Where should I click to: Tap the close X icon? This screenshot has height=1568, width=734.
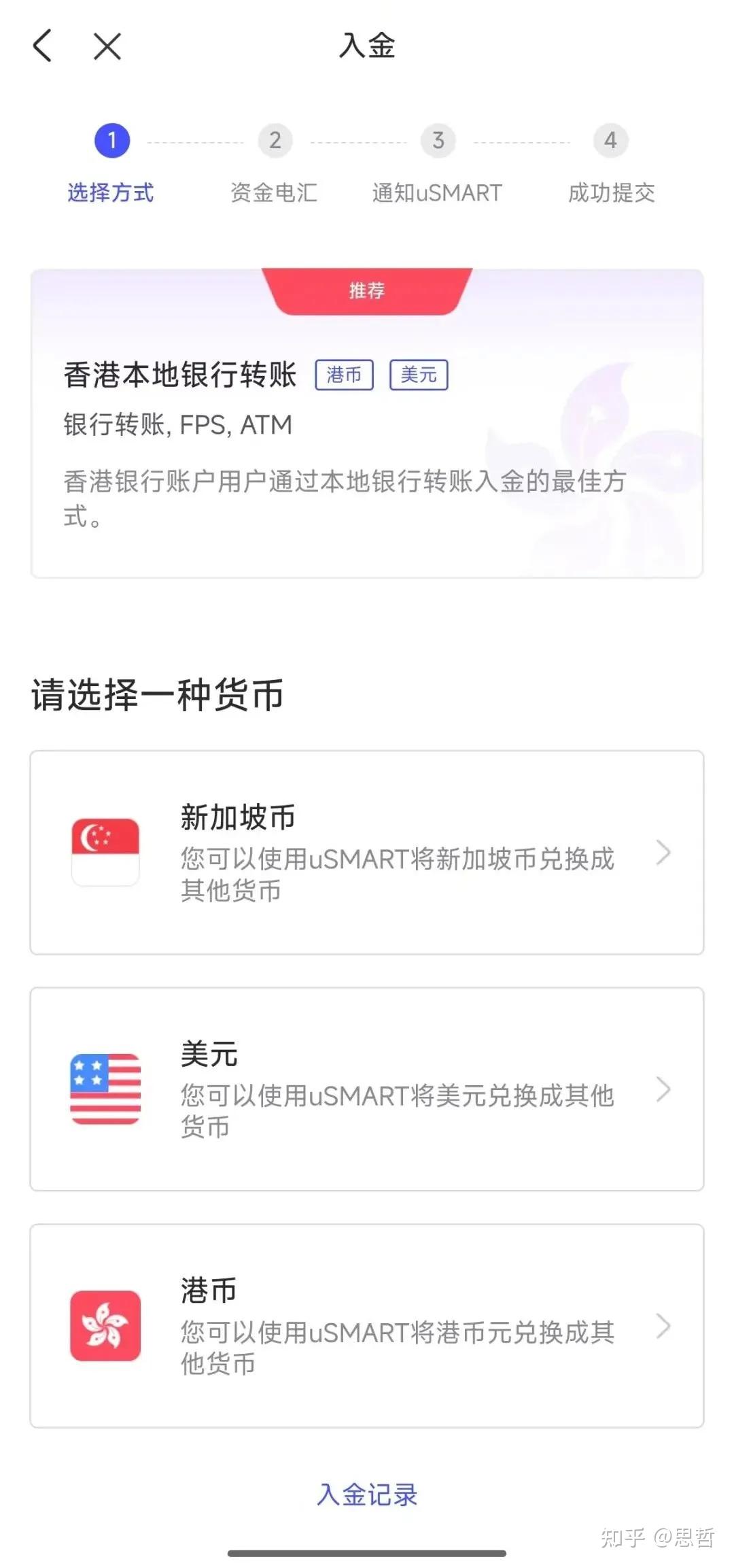click(106, 46)
